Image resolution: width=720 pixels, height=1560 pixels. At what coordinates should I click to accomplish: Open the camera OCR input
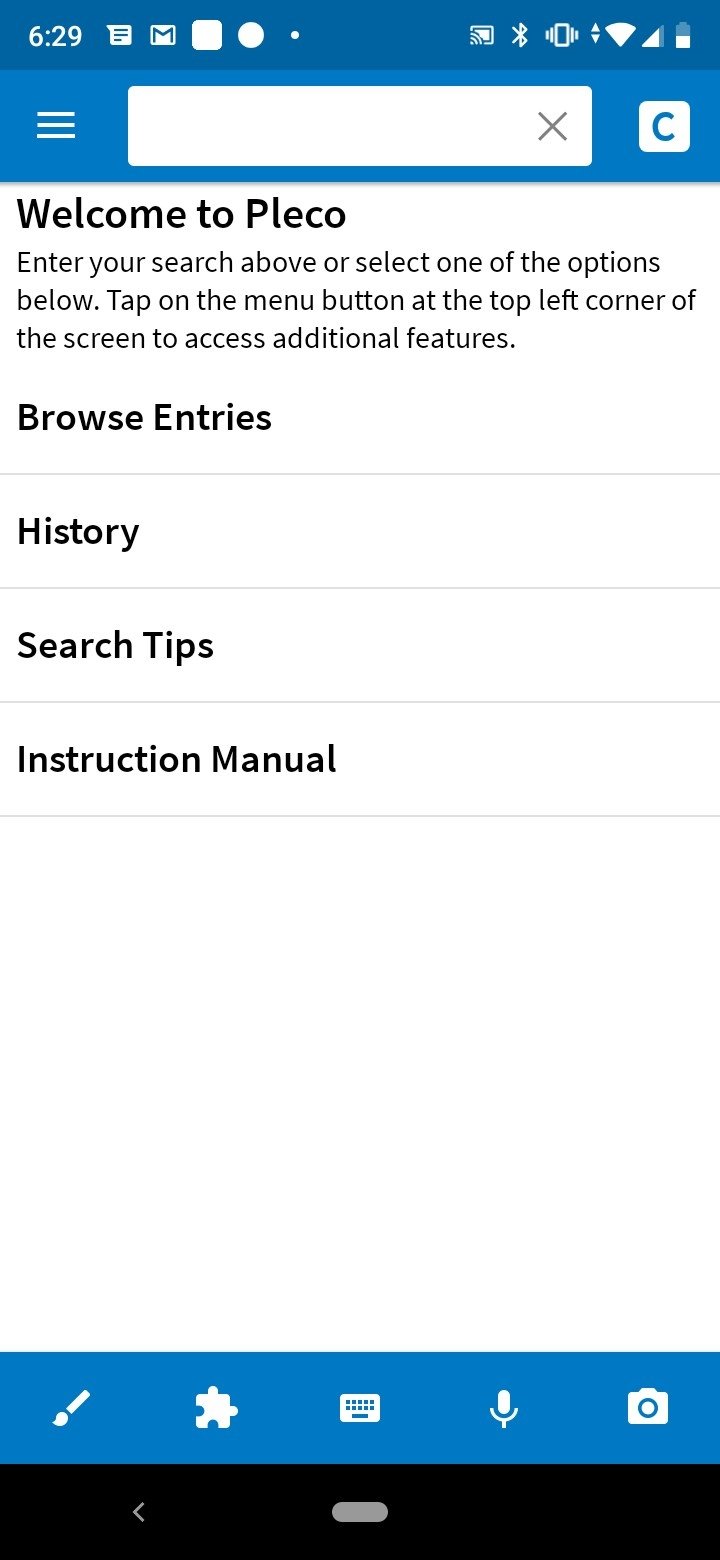pyautogui.click(x=648, y=1408)
